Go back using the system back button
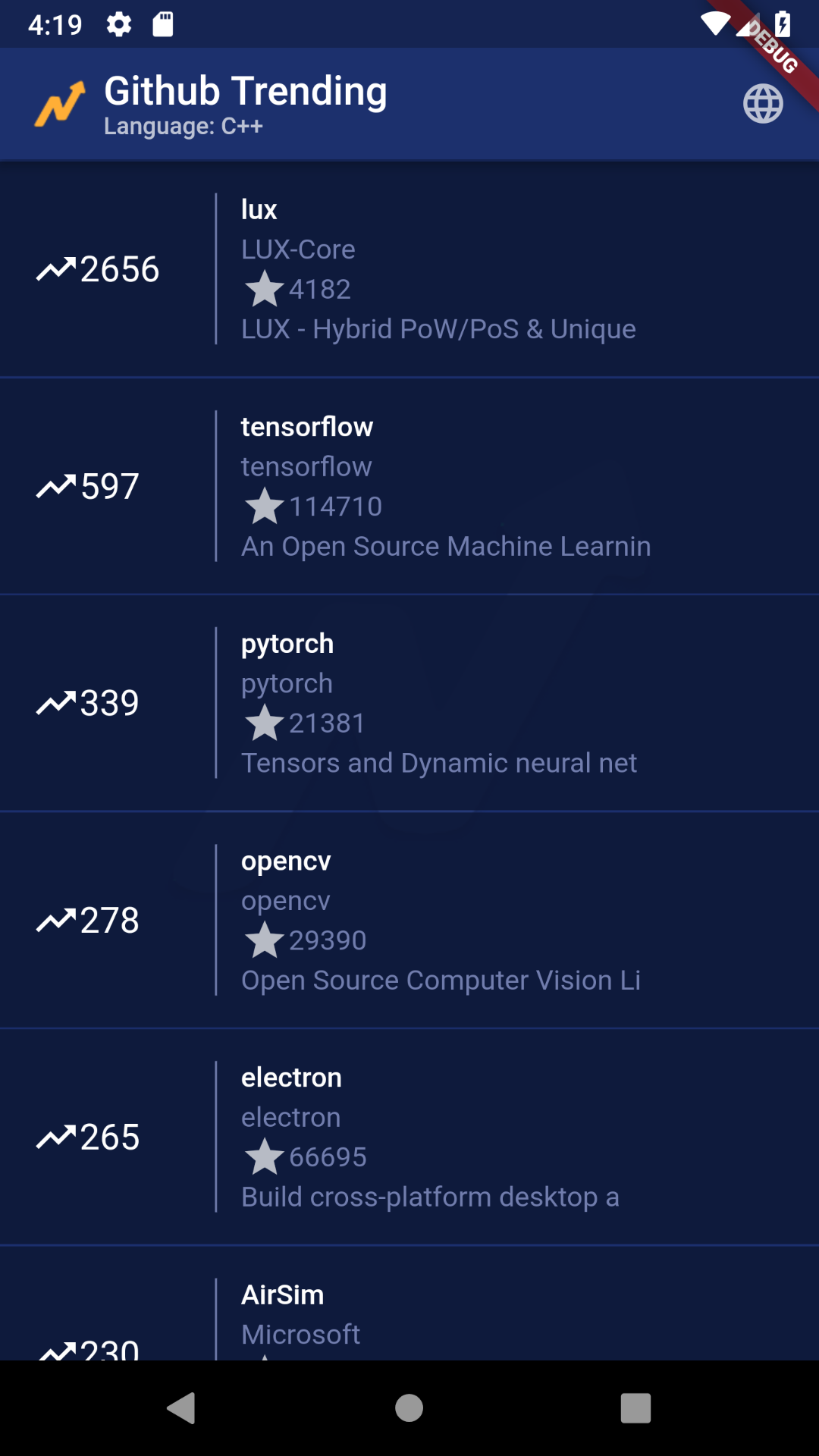819x1456 pixels. coord(181,1408)
